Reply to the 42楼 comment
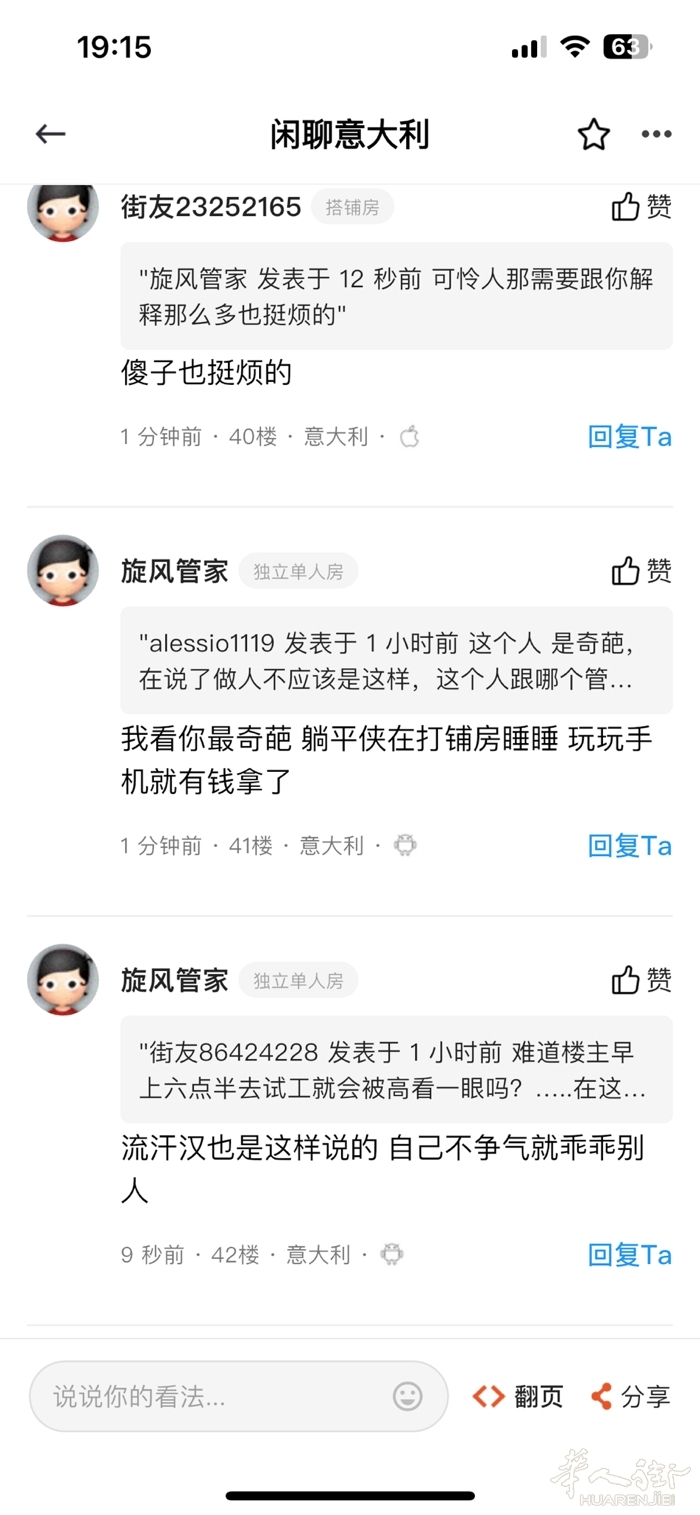Image resolution: width=700 pixels, height=1515 pixels. [629, 1255]
